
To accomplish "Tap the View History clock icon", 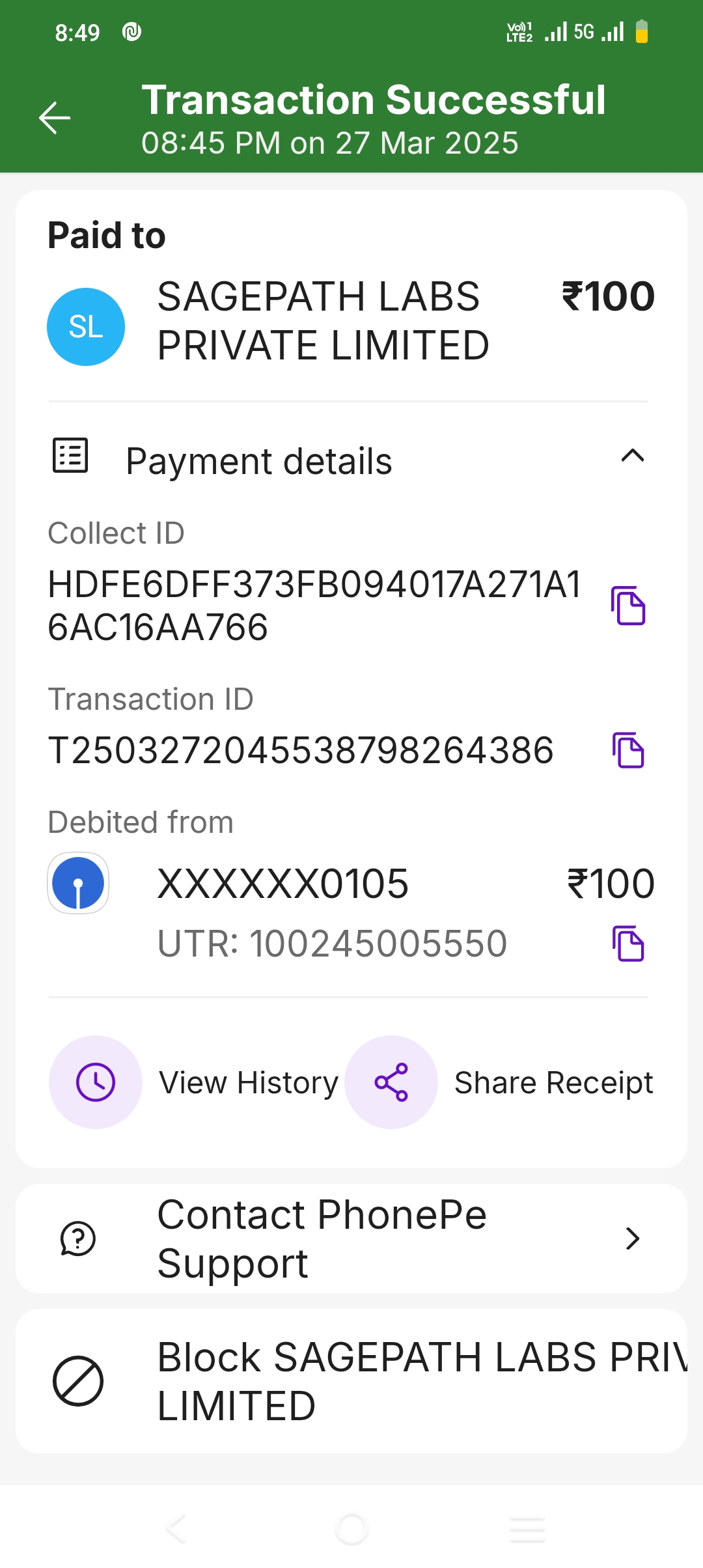I will [x=95, y=1081].
